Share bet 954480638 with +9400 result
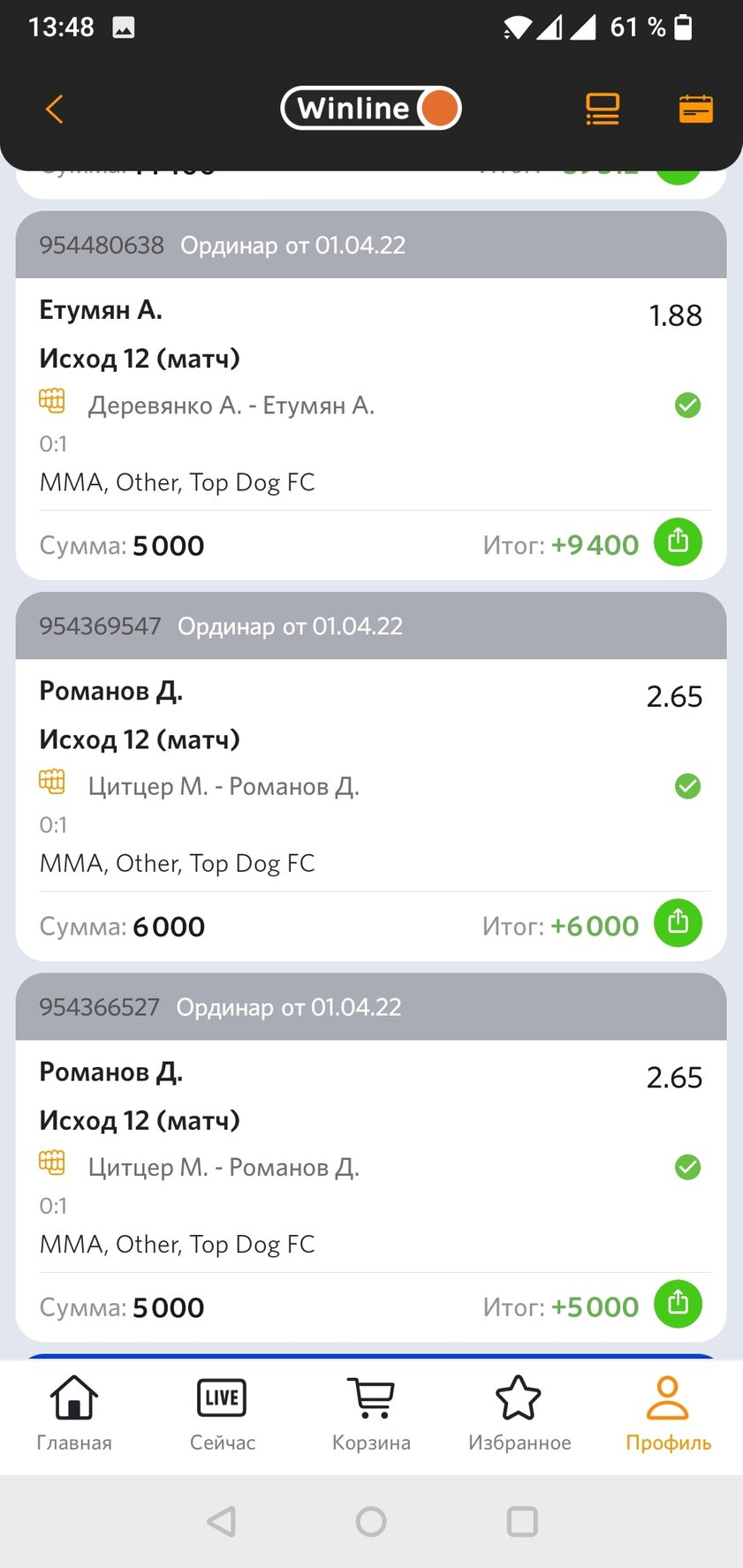 678,542
